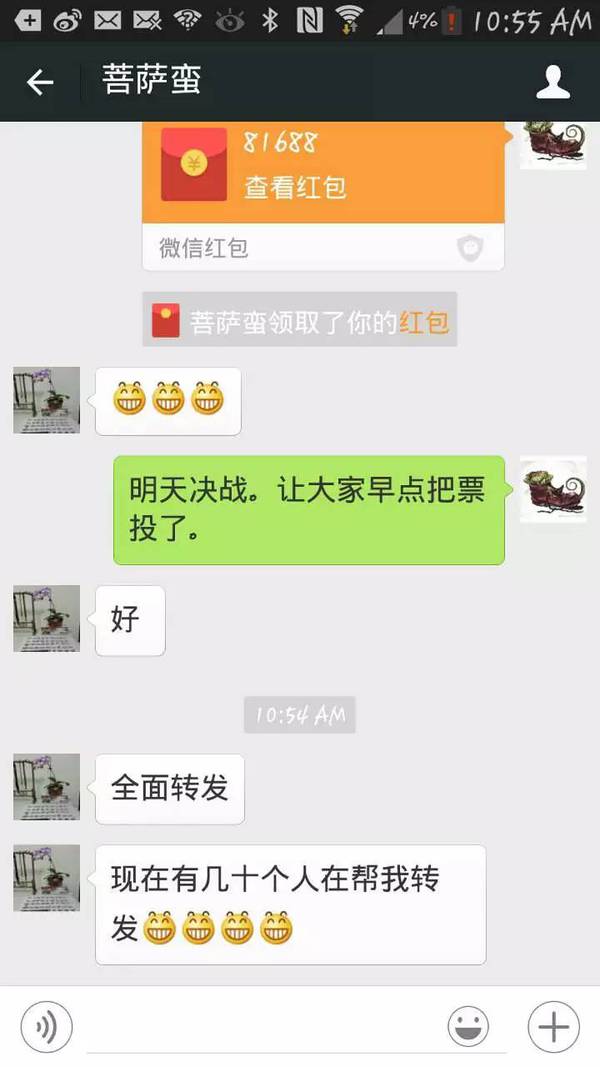Tap the avatar beside the 全面转发 message
Screen dimensions: 600x1067
click(46, 787)
